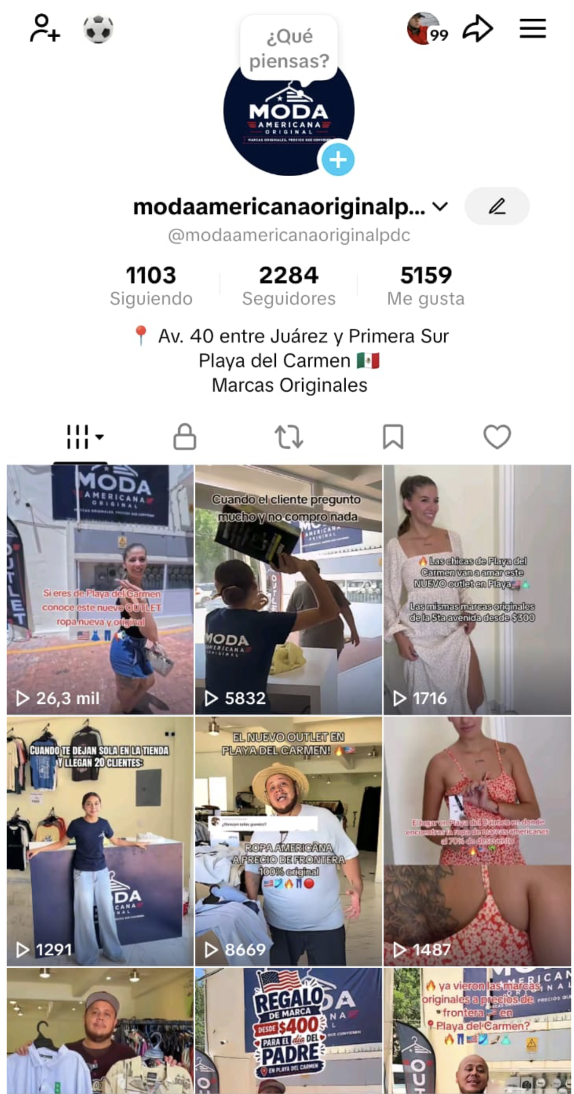The width and height of the screenshot is (574, 1094).
Task: Open the hamburger menu
Action: [533, 29]
